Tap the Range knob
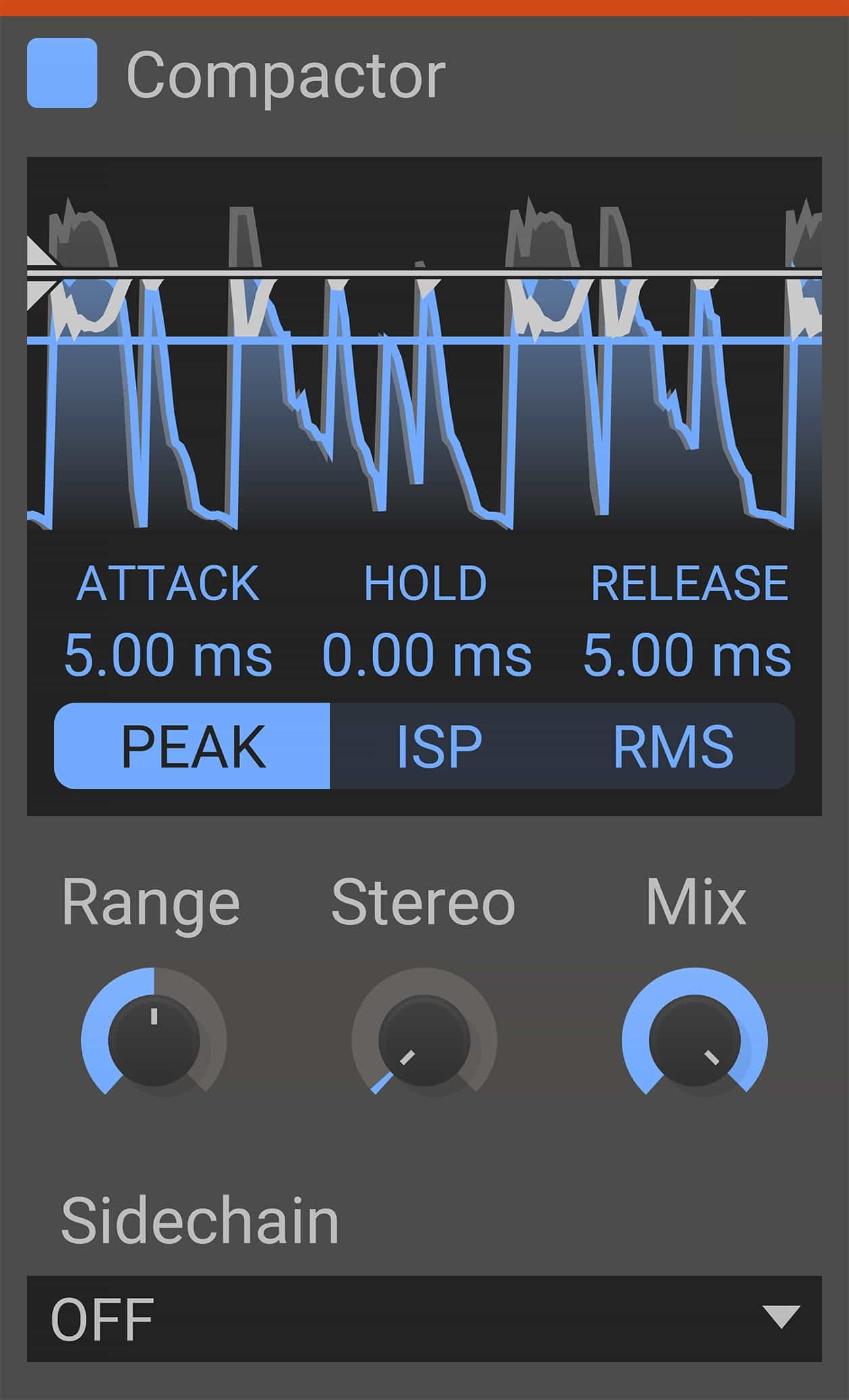849x1400 pixels. pos(154,1040)
